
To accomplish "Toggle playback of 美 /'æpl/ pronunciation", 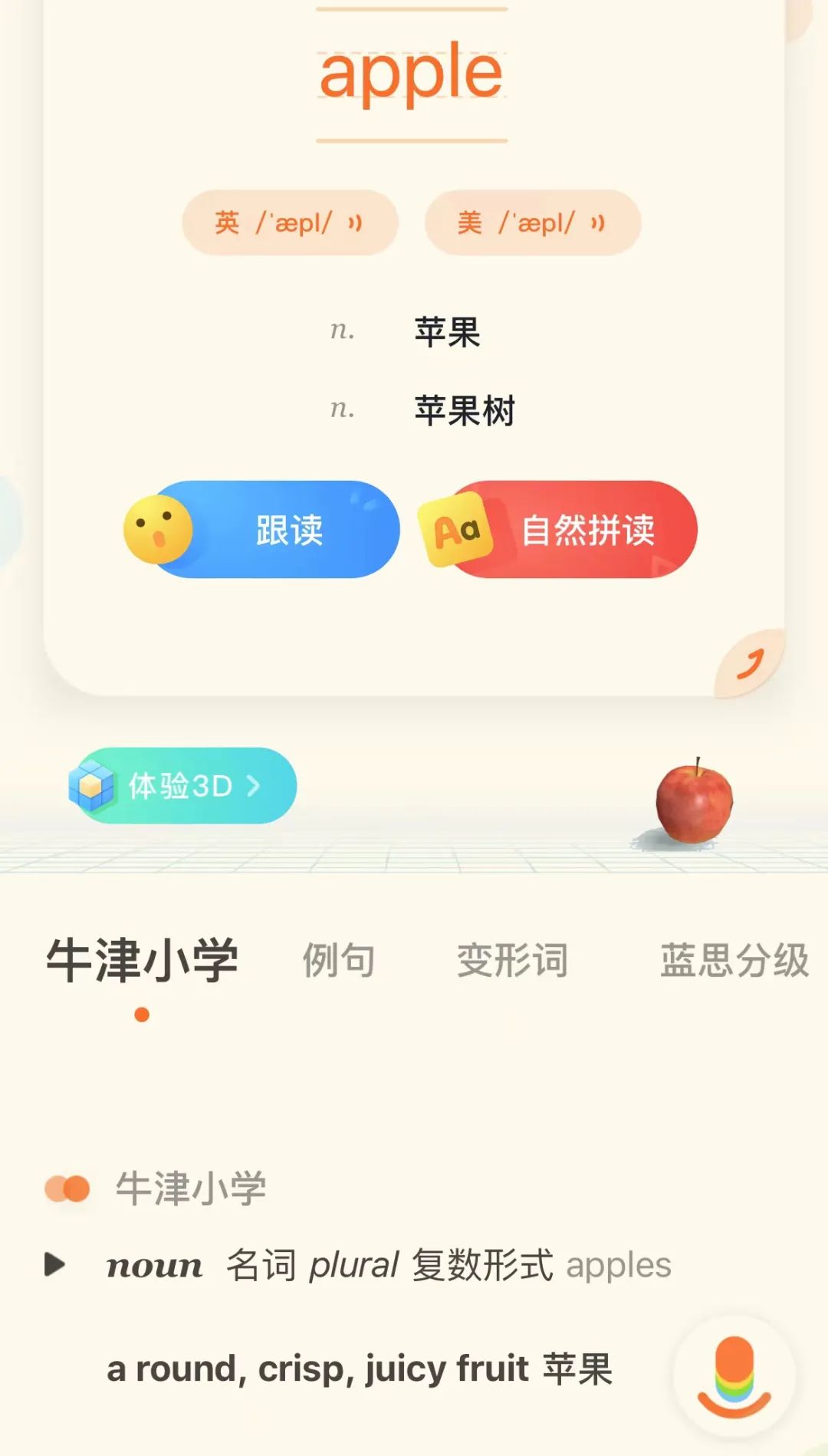I will (x=533, y=222).
